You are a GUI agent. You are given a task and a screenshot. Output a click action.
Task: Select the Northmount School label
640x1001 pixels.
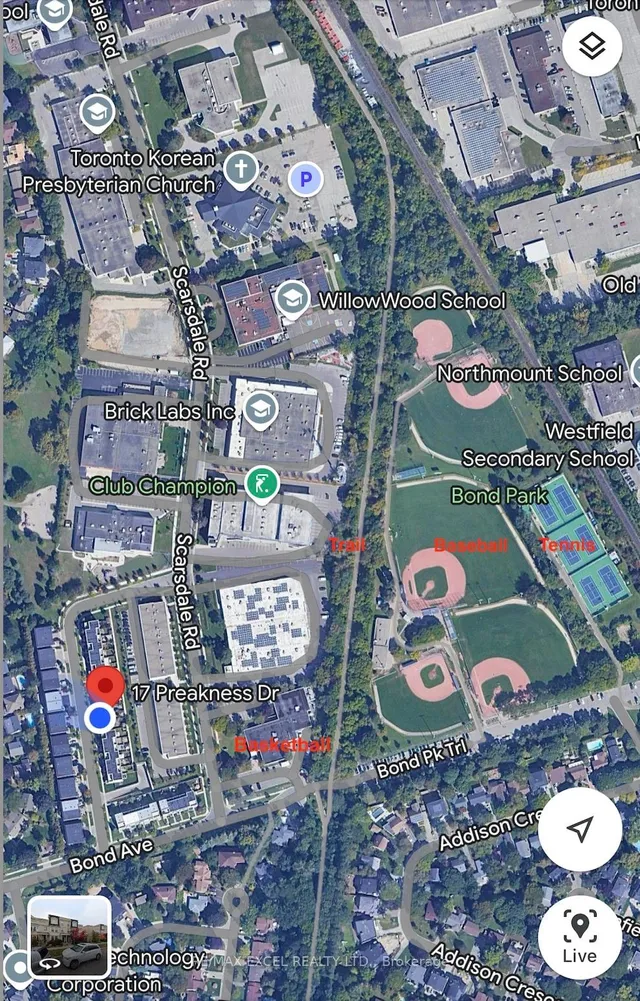pyautogui.click(x=530, y=373)
